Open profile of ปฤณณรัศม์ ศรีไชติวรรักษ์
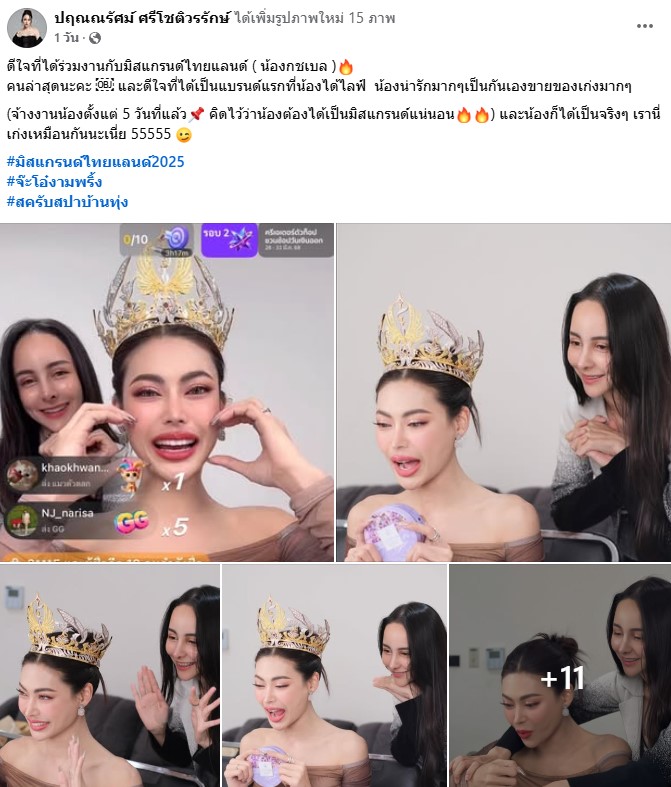Viewport: 671px width, 787px height. pyautogui.click(x=141, y=18)
